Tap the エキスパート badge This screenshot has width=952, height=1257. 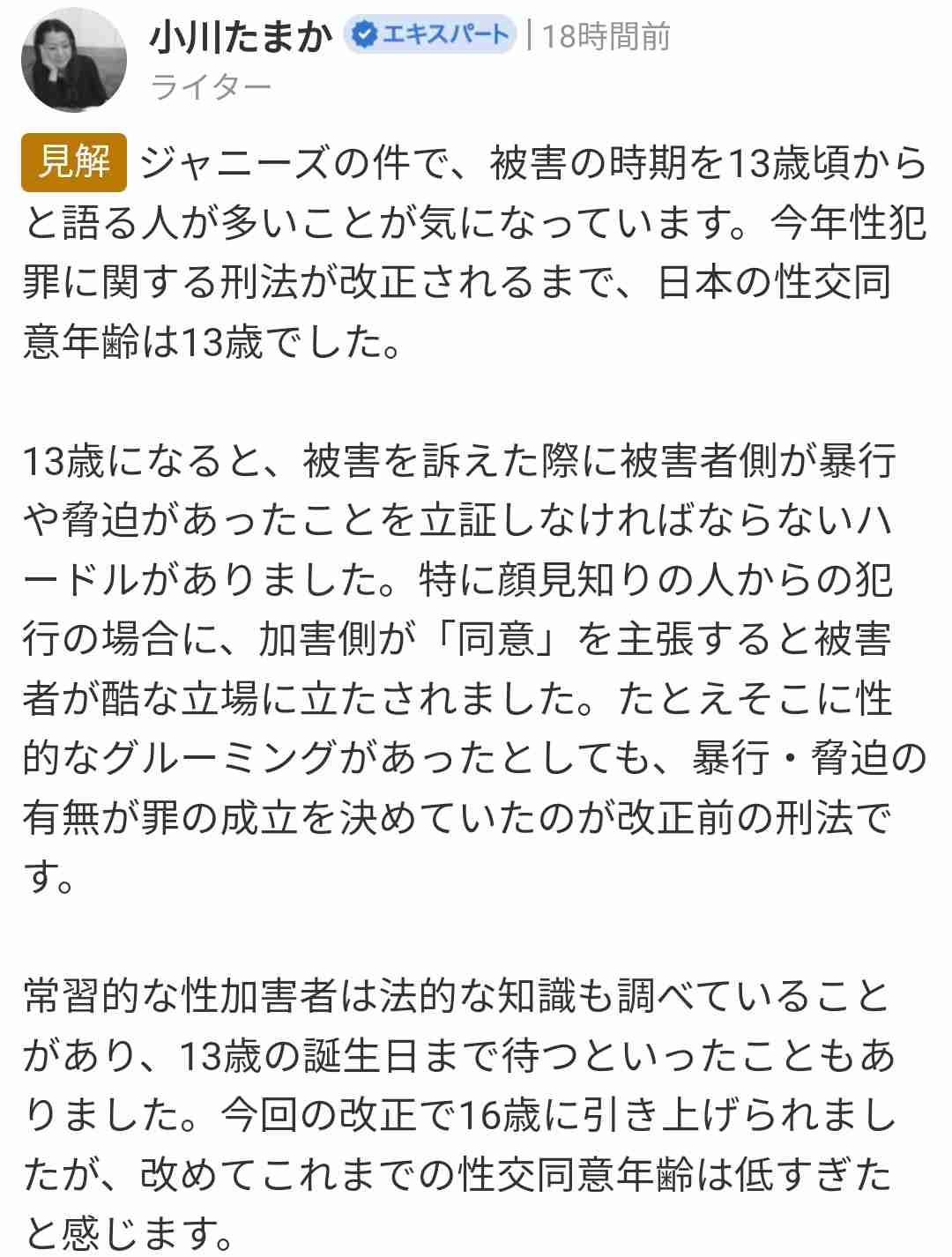pos(429,35)
